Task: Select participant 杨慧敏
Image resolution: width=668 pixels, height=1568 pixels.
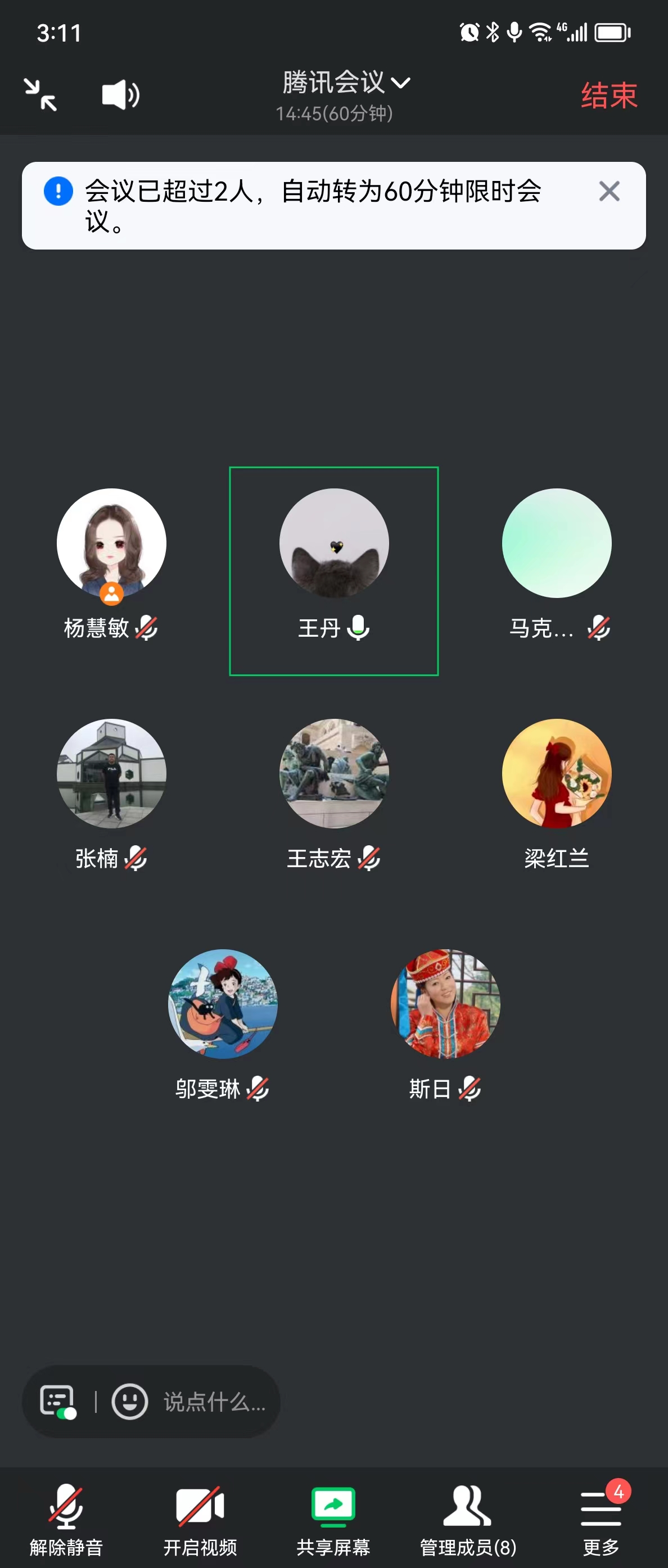Action: coord(111,543)
